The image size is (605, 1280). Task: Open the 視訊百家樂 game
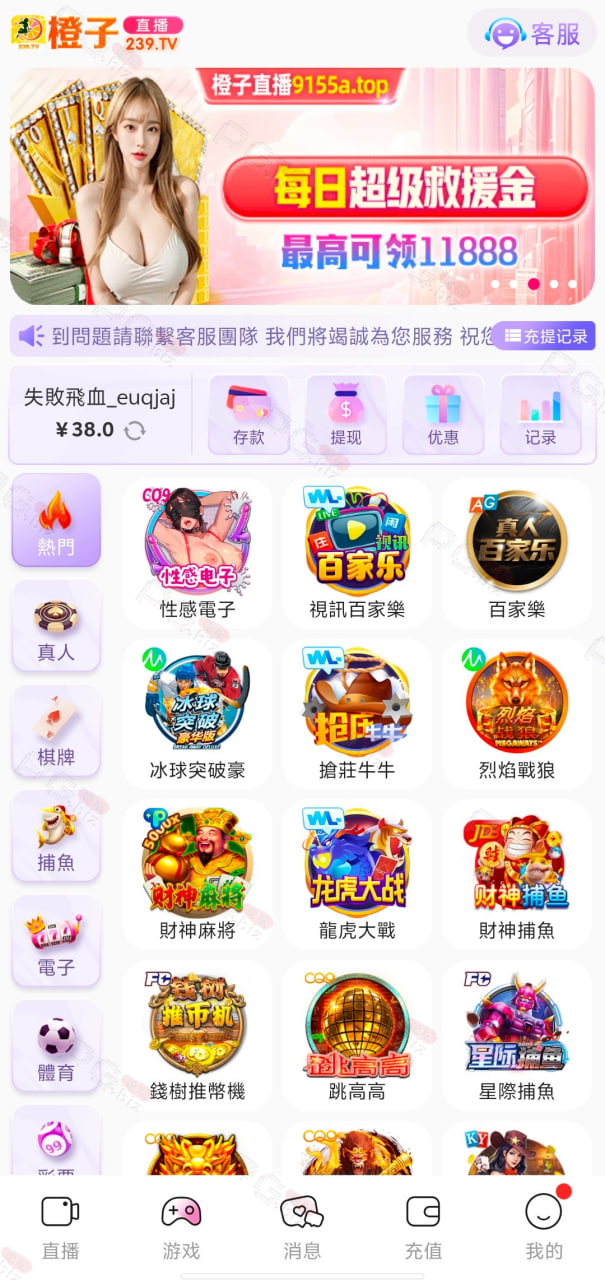(357, 553)
